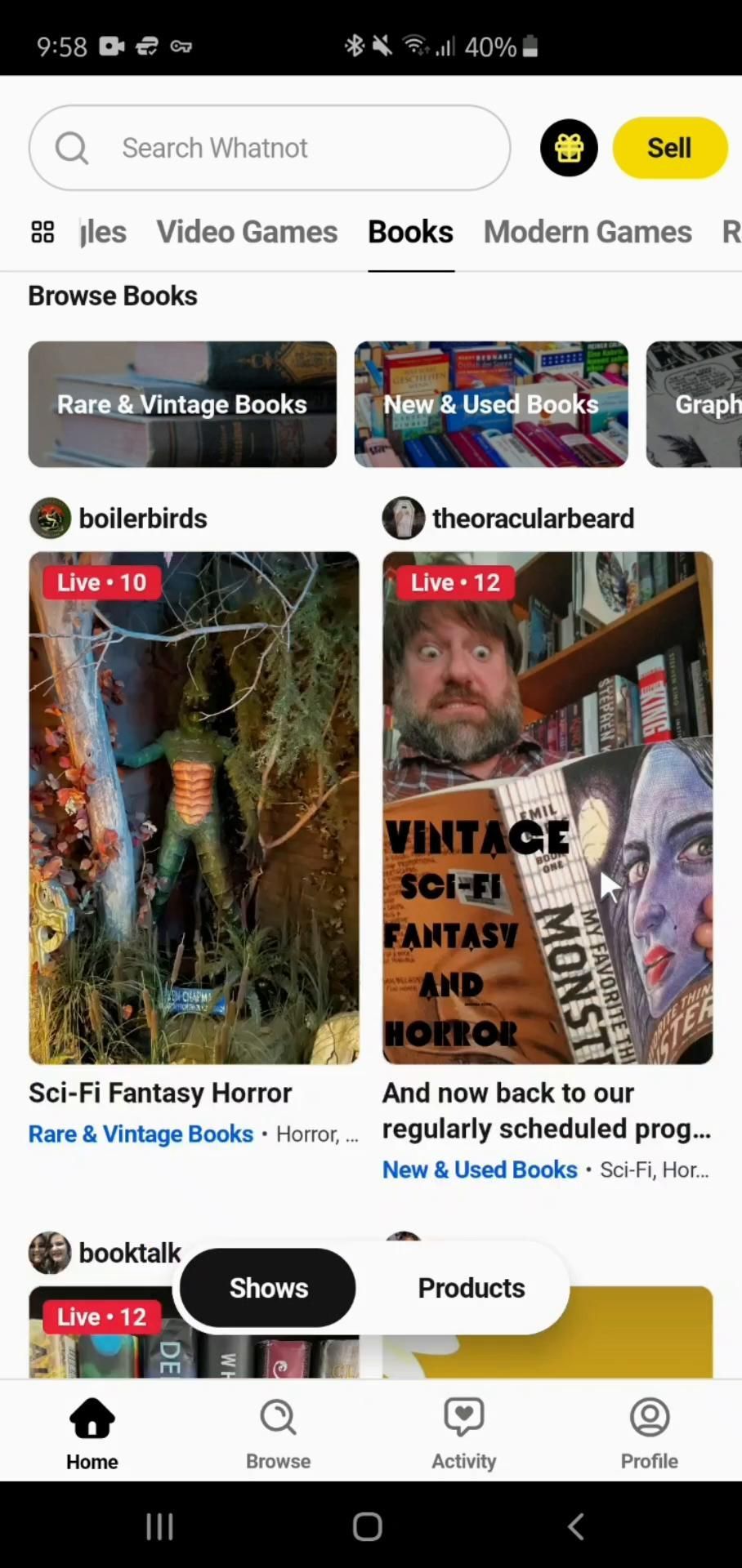Browse the Rare & Vintage Books category
Viewport: 742px width, 1568px height.
click(182, 404)
